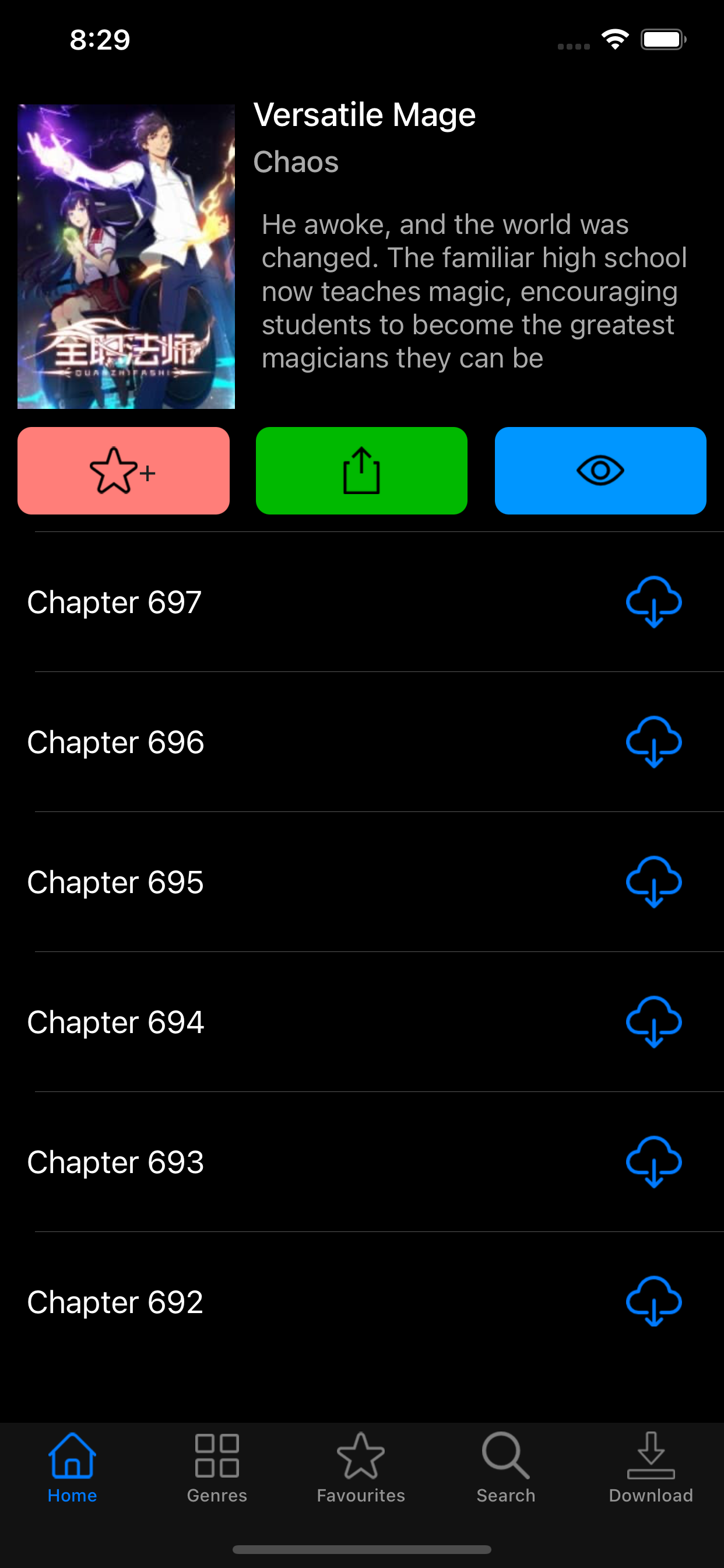Screen dimensions: 724x1568
Task: Switch to the Genres tab
Action: 217,1468
